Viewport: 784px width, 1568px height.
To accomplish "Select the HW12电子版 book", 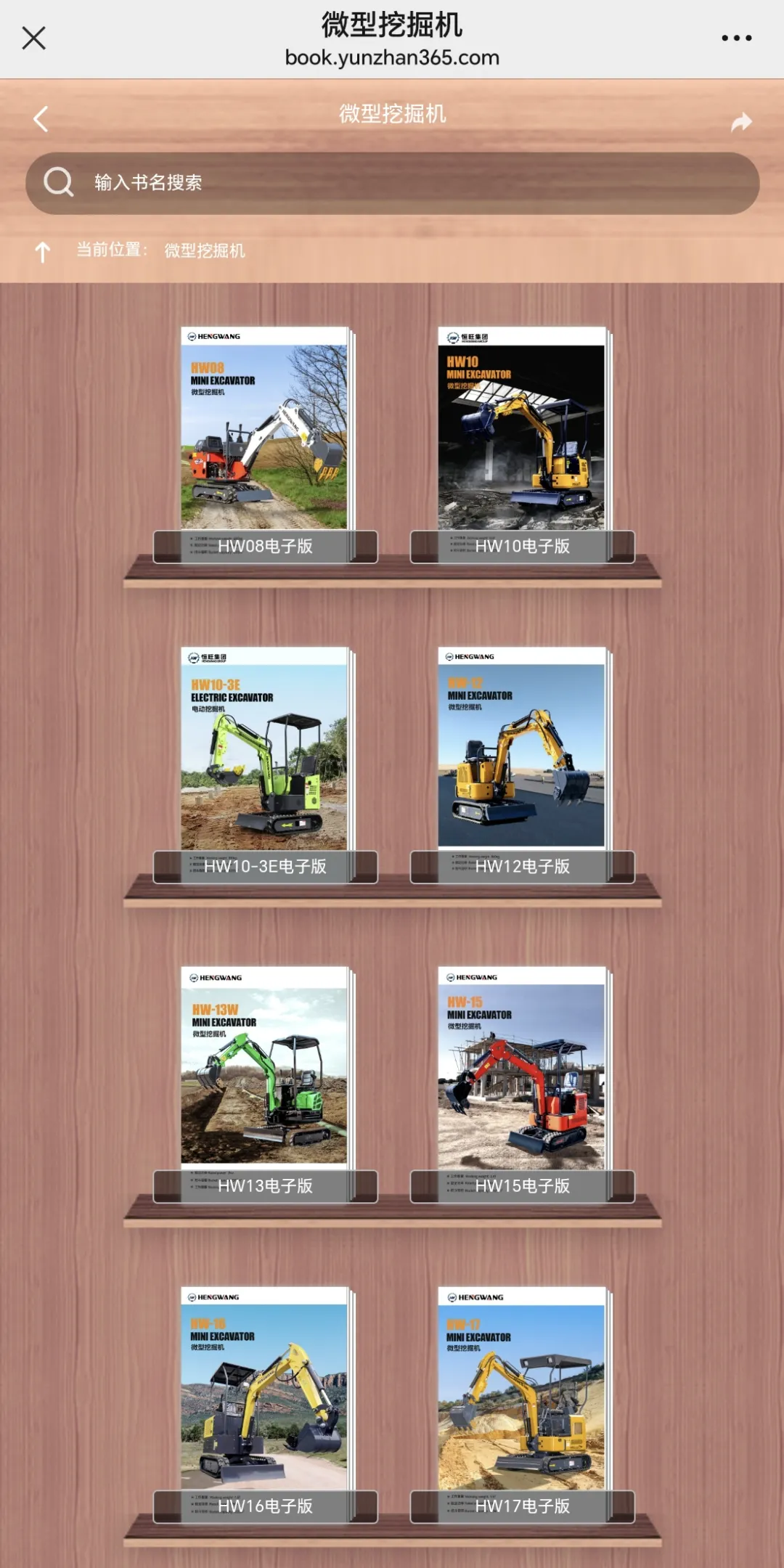I will tap(521, 755).
